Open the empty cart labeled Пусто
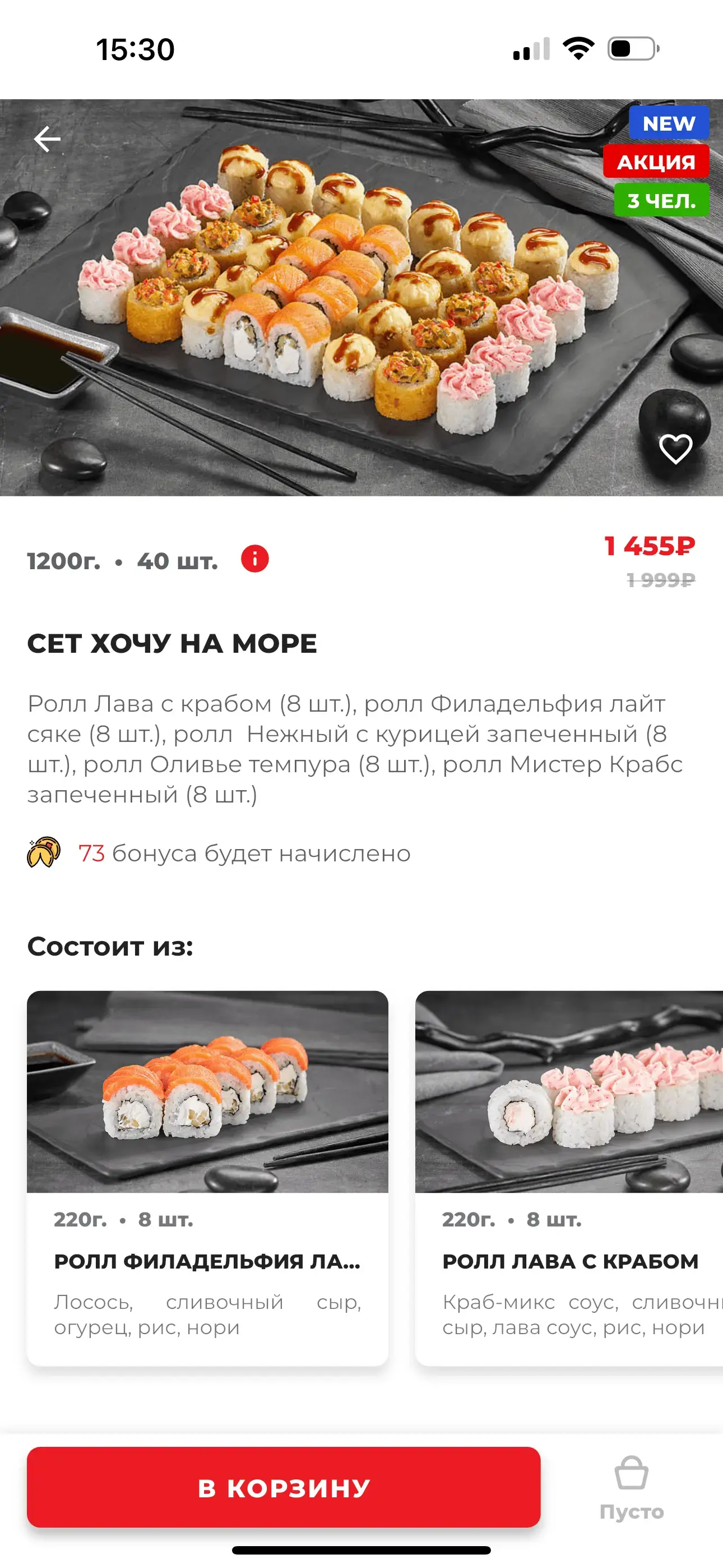 631,1487
